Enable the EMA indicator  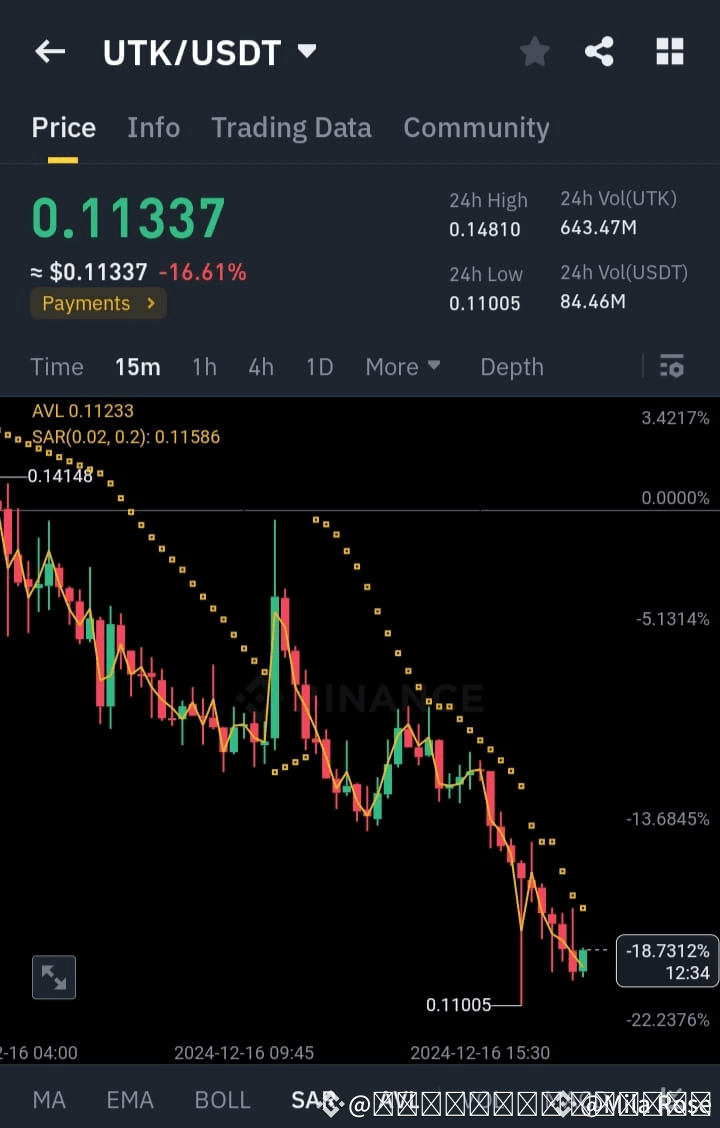pos(129,1099)
